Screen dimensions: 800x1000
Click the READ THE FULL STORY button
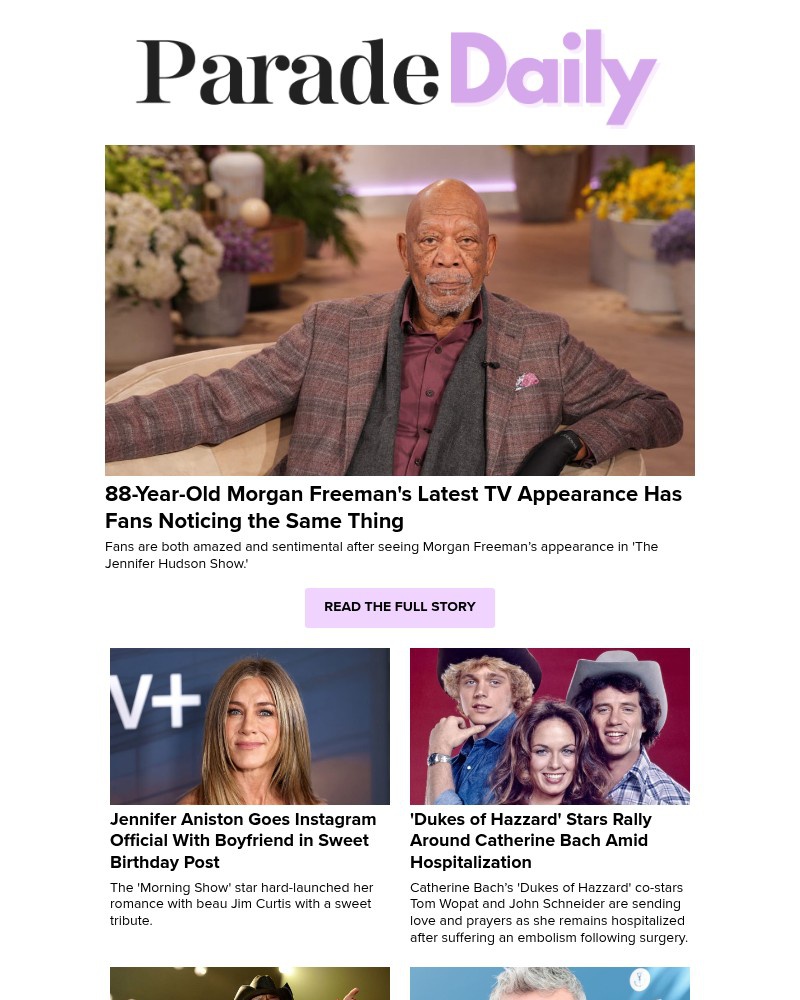(x=399, y=607)
